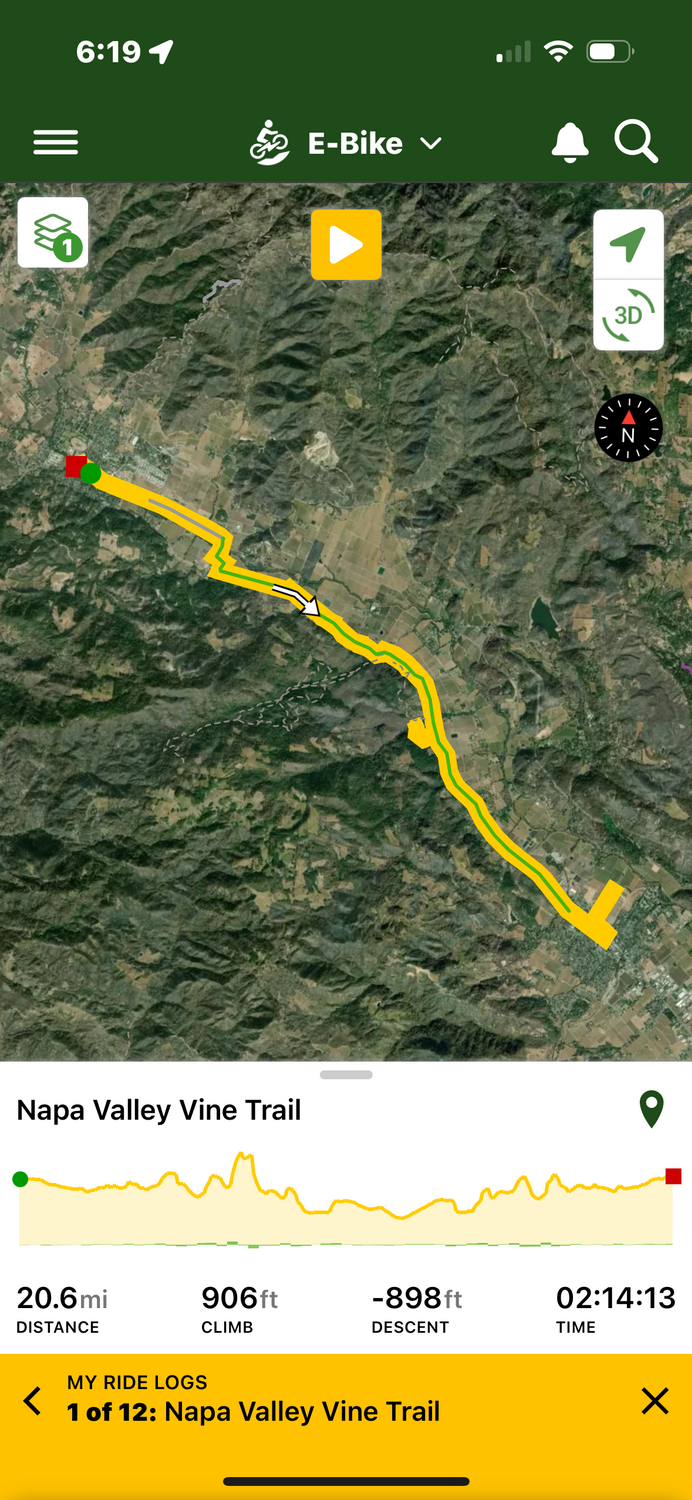This screenshot has height=1500, width=692.
Task: Open the notifications bell
Action: (x=570, y=143)
